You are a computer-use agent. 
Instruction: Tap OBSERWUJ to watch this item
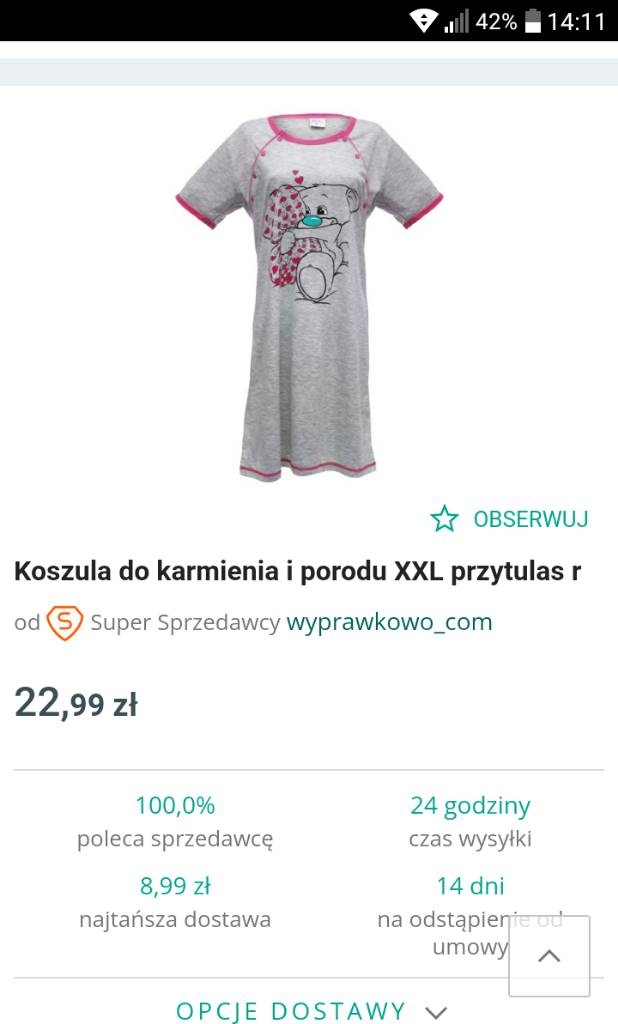pyautogui.click(x=510, y=519)
